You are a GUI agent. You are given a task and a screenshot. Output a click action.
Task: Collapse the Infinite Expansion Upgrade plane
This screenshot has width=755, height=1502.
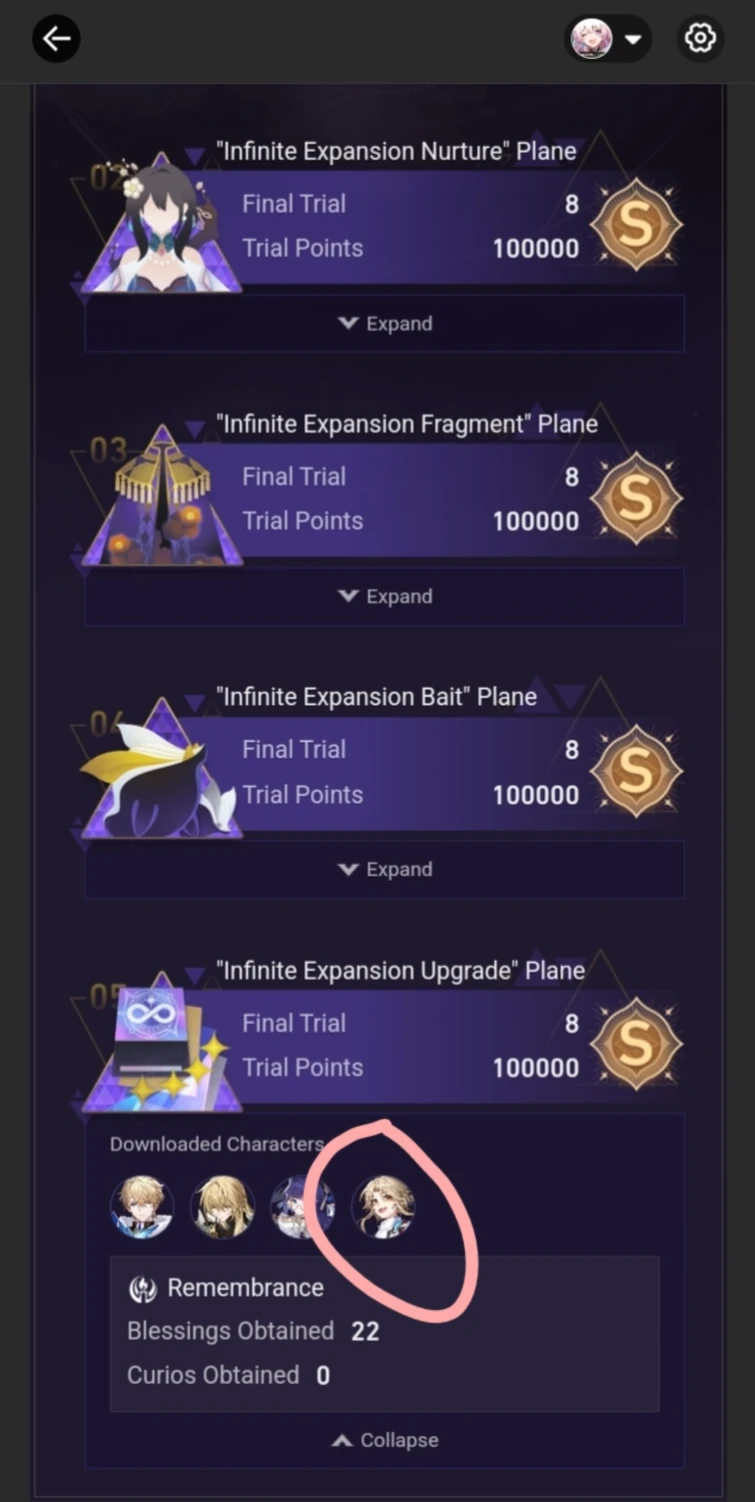385,1440
